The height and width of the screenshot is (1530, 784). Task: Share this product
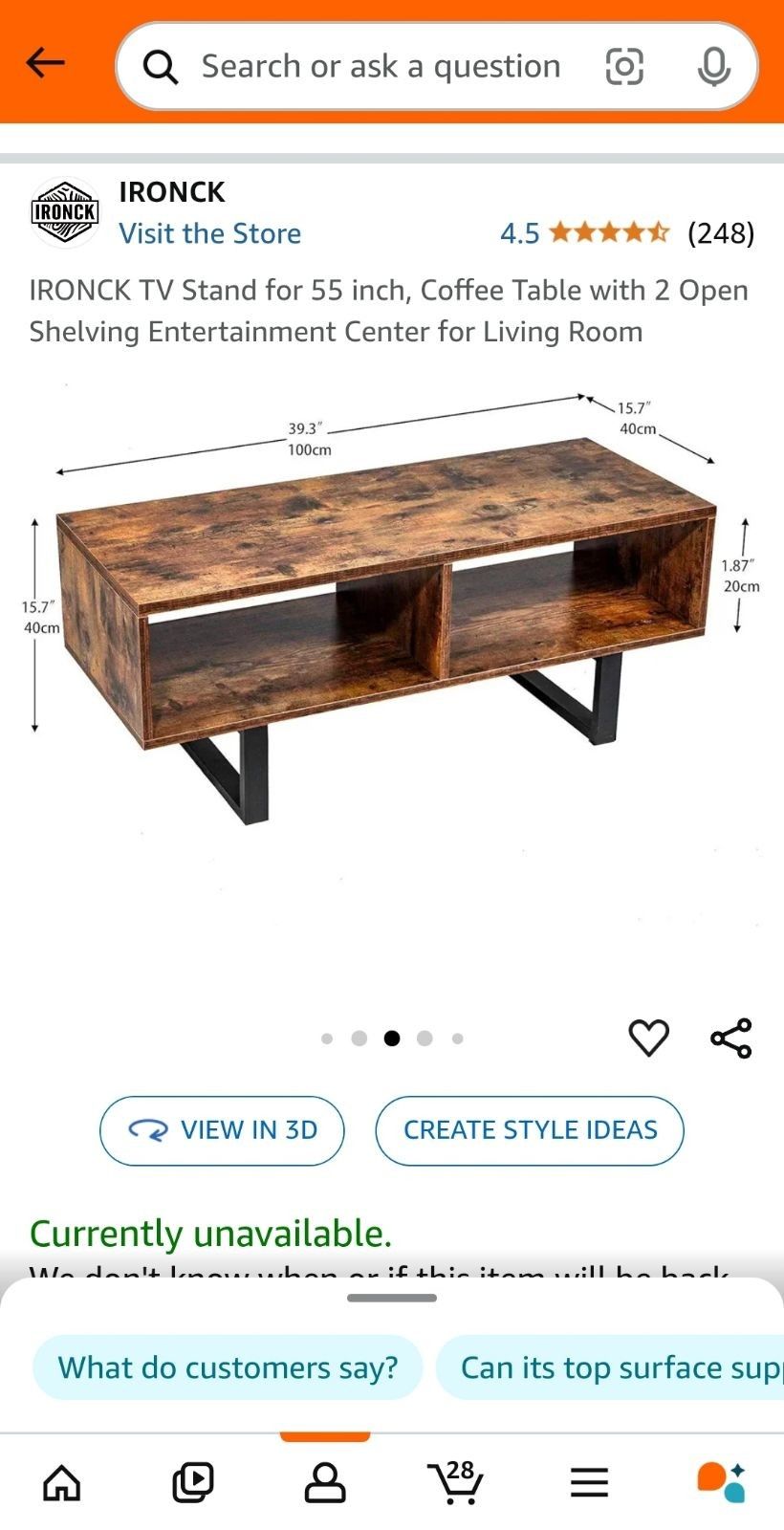coord(731,1038)
